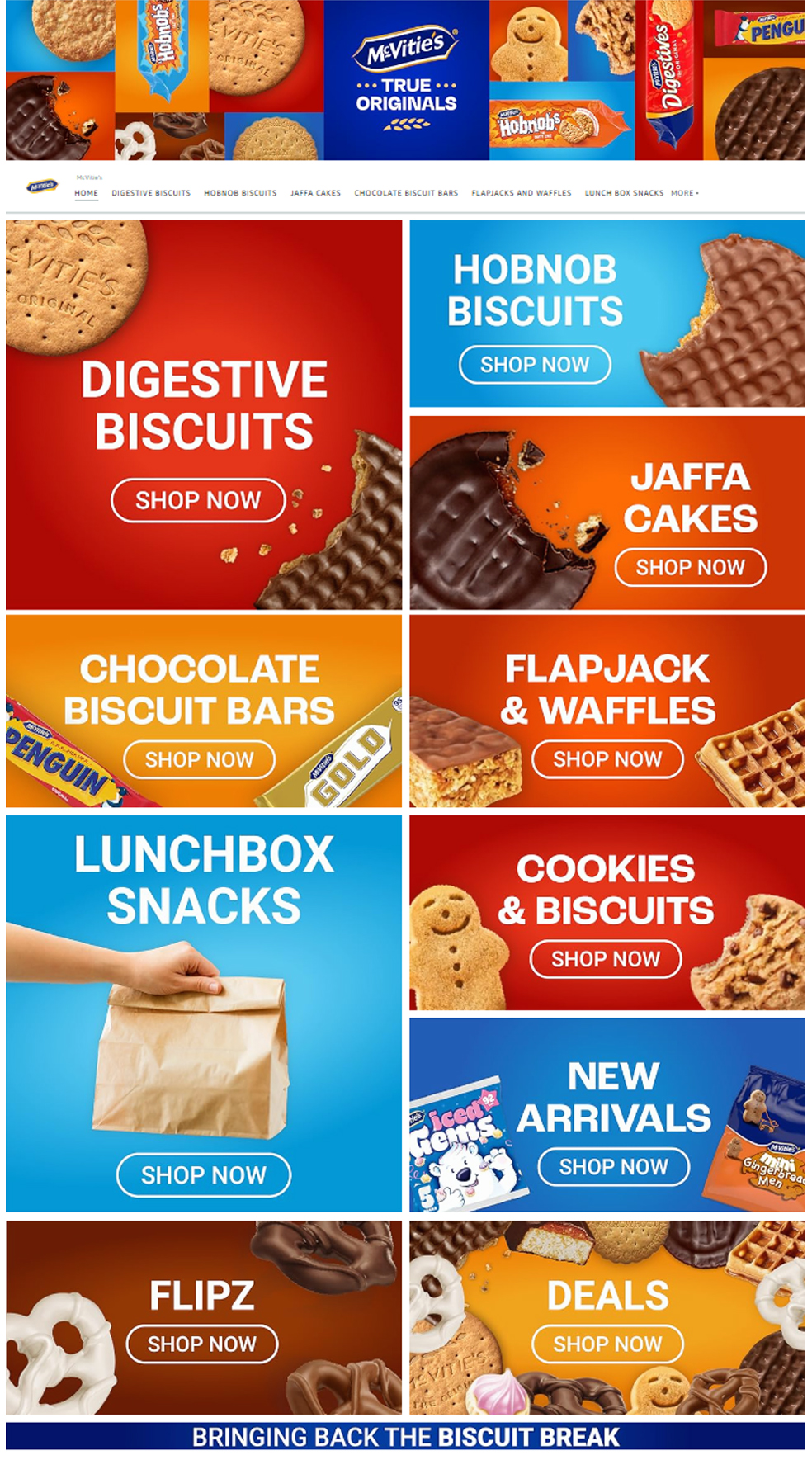
Task: Open the Flapjacks and Waffles tab
Action: (x=521, y=193)
